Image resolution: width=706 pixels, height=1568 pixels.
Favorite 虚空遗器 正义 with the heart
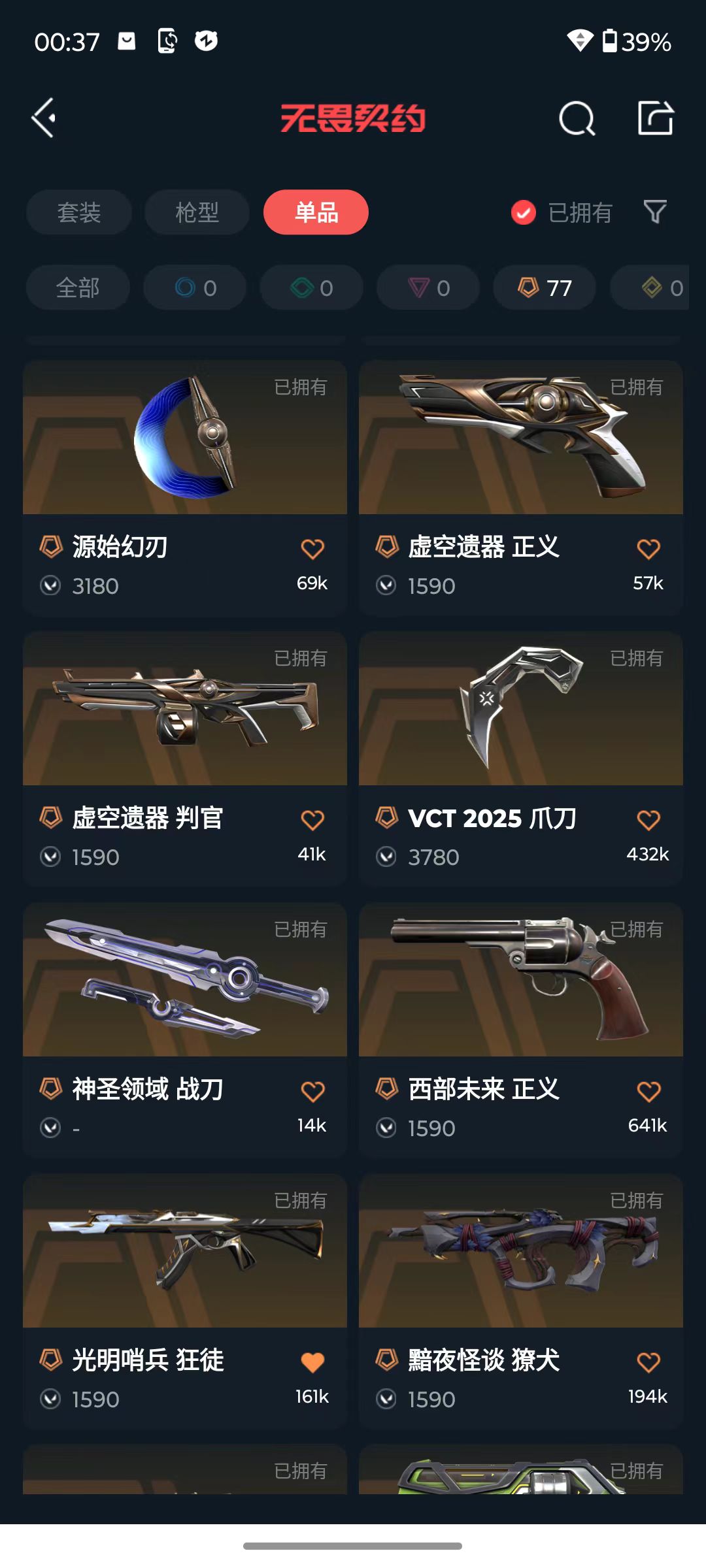pos(648,549)
